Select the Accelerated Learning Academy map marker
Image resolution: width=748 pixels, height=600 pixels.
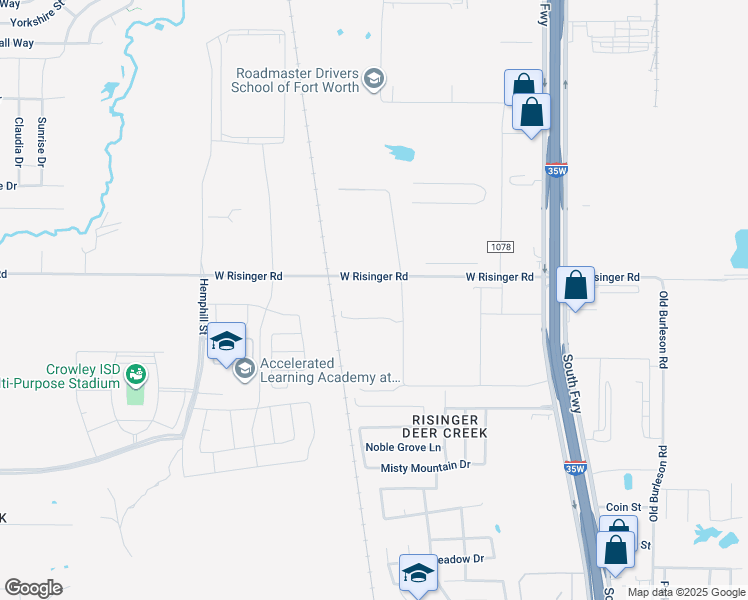coord(244,371)
